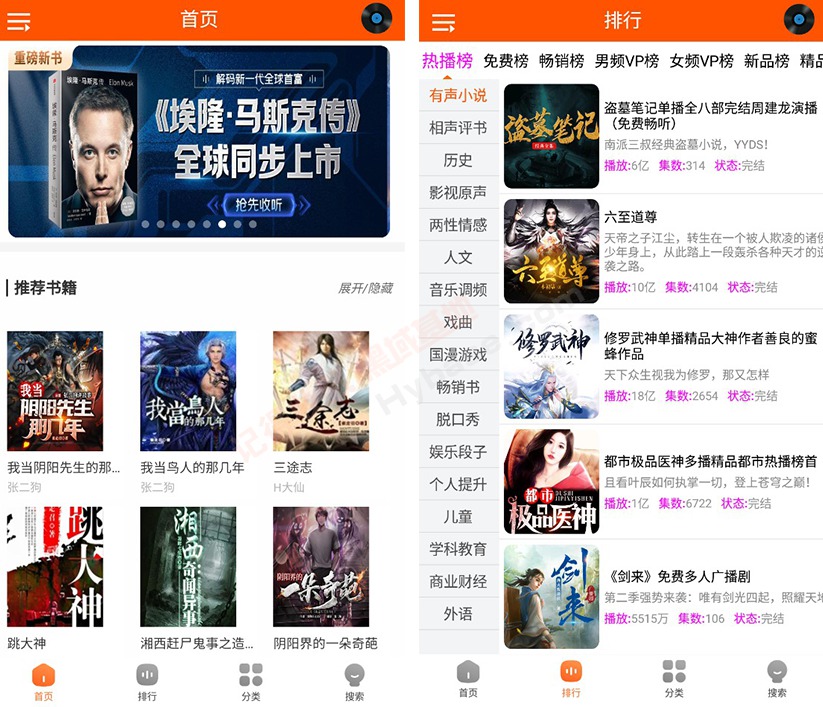Switch to the 畅销榜 top tab

pyautogui.click(x=561, y=61)
